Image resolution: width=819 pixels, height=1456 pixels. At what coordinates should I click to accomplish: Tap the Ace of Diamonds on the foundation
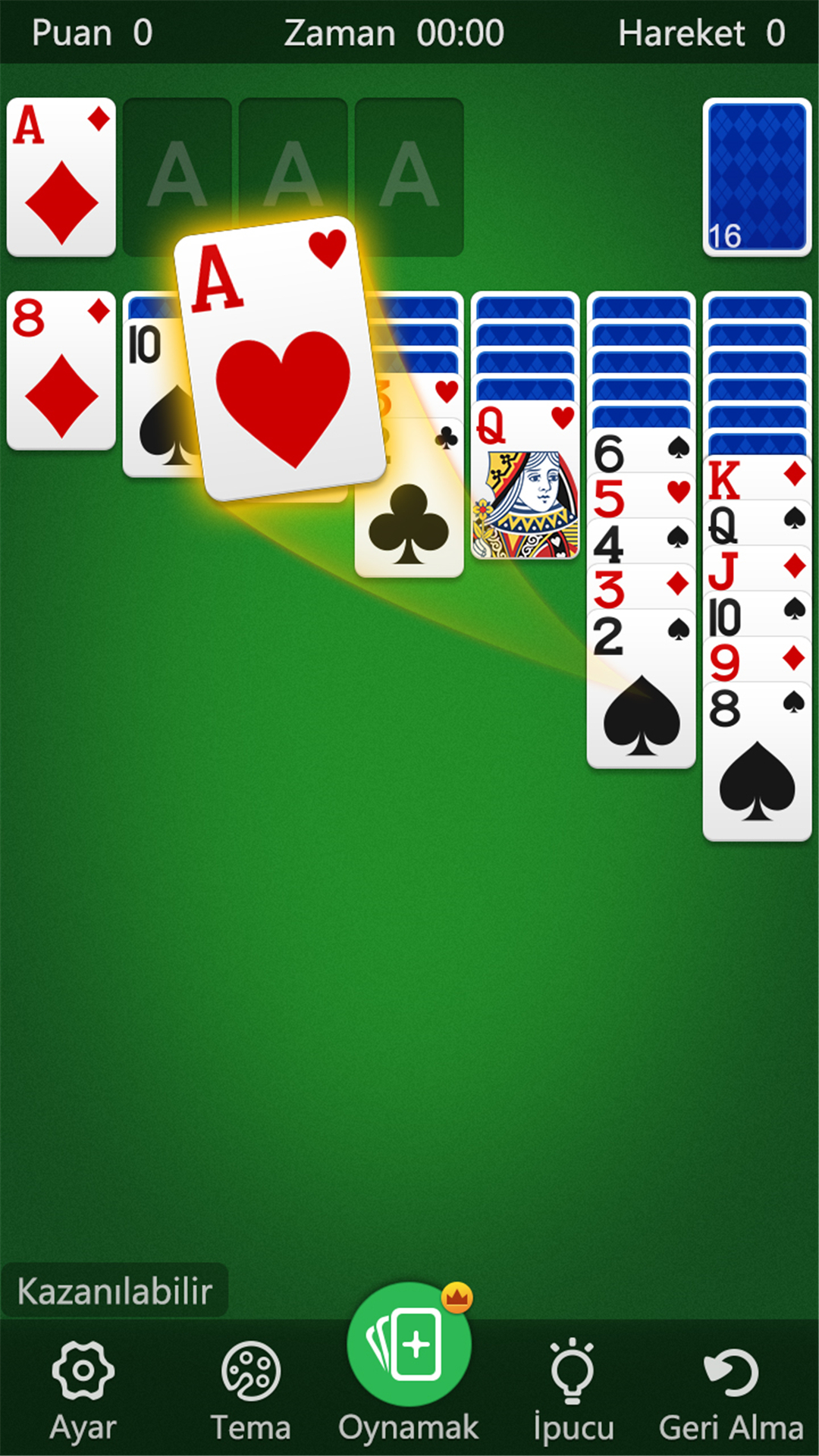pyautogui.click(x=61, y=176)
